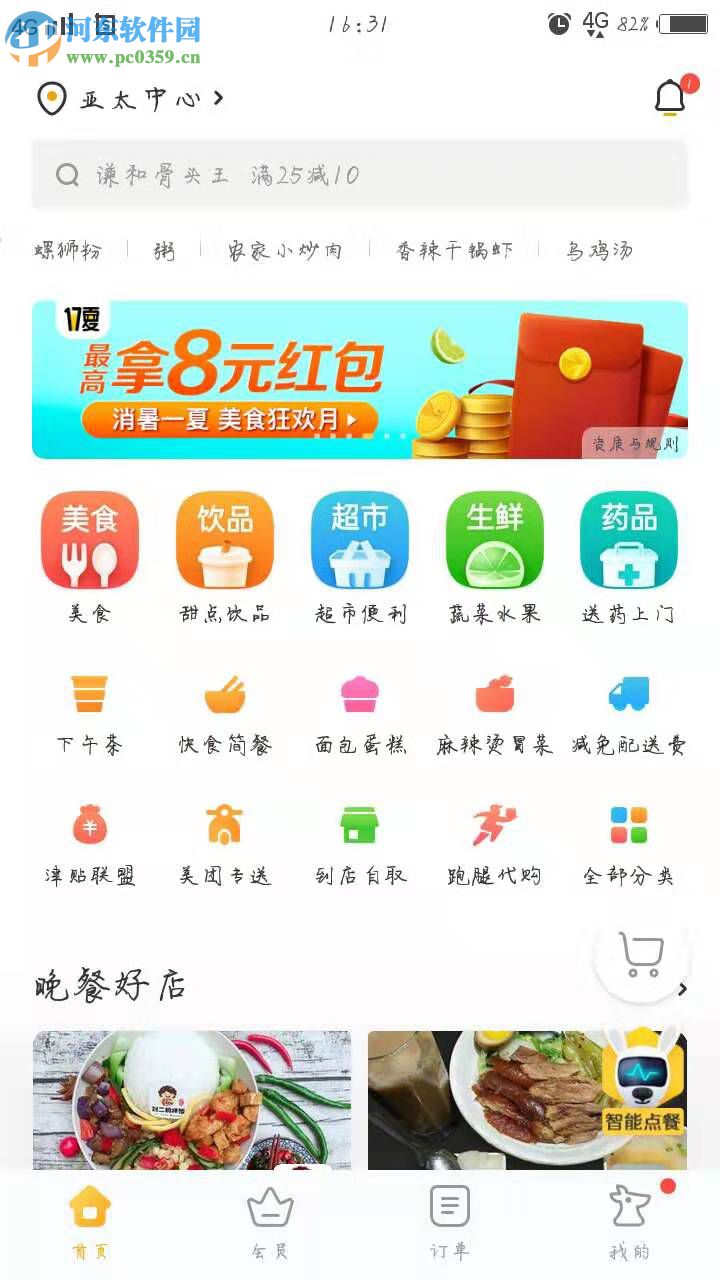This screenshot has width=720, height=1280.
Task: Open the 津贴联盟 red envelope subsidy icon
Action: [89, 826]
